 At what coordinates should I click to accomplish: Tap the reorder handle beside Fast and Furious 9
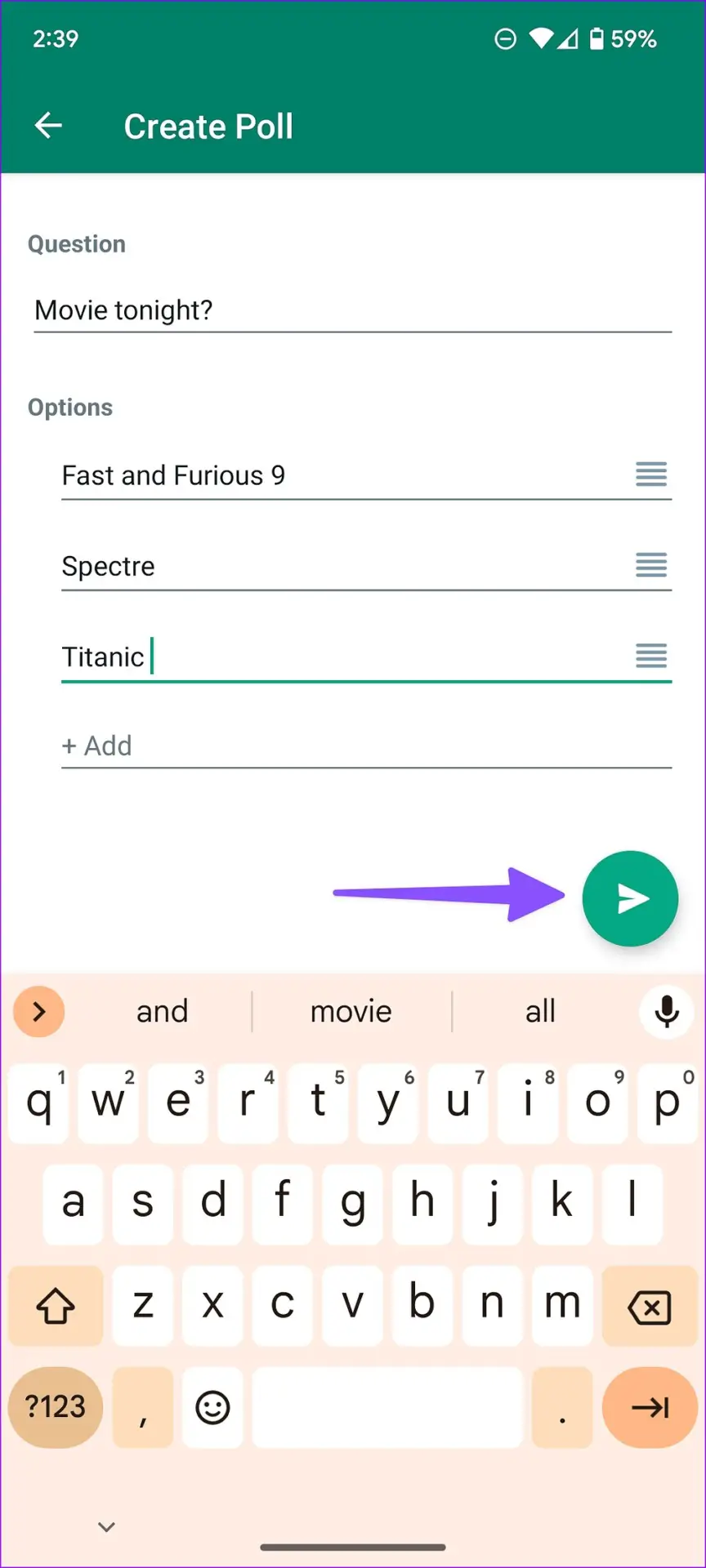(x=651, y=474)
